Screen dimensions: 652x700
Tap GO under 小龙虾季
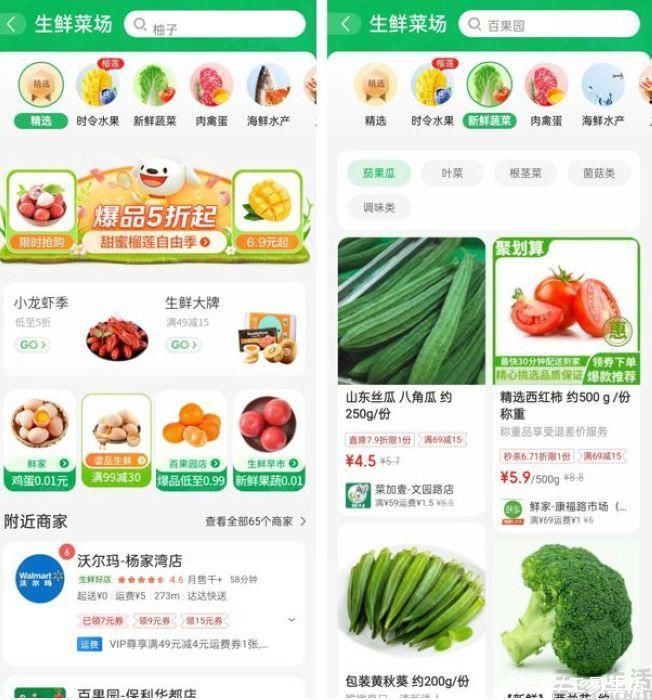[x=34, y=345]
